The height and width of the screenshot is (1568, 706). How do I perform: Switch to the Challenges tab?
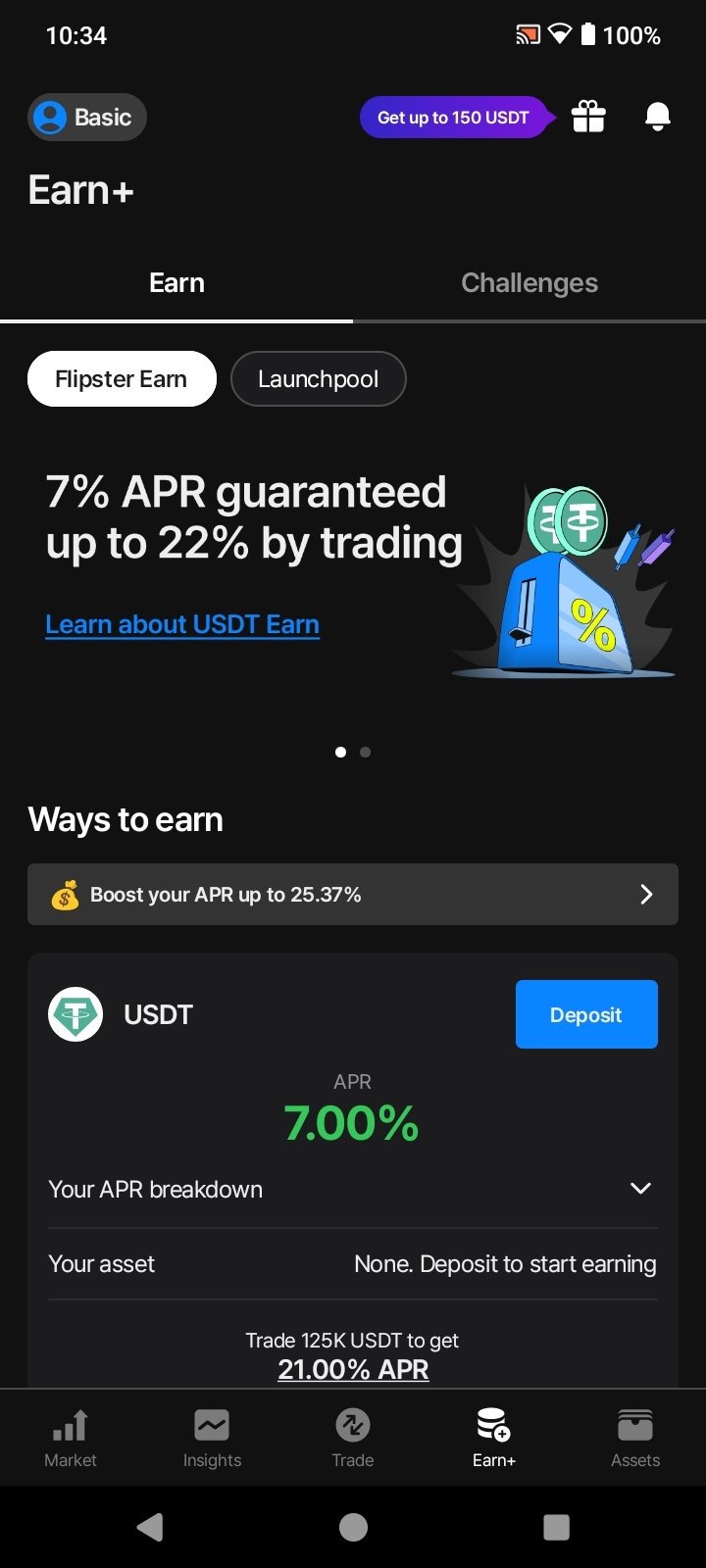tap(529, 282)
